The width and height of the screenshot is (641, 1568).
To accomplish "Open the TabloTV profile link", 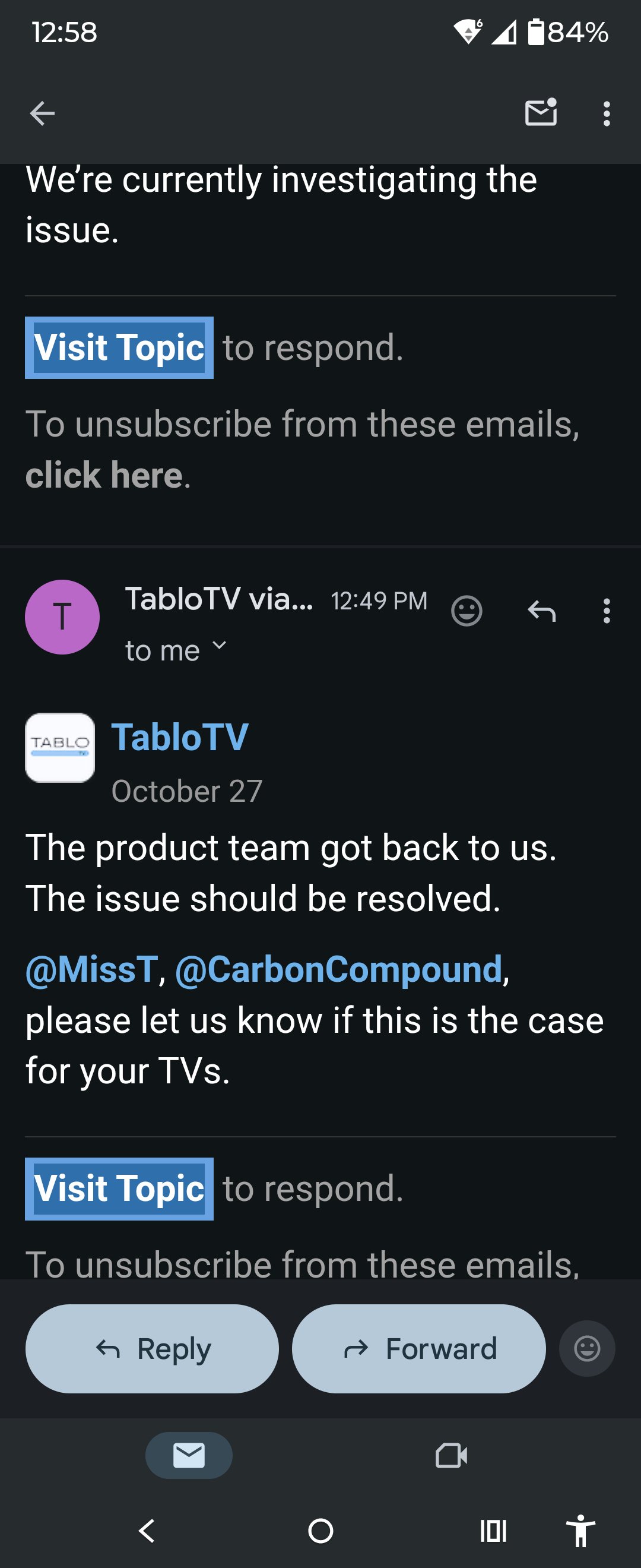I will pyautogui.click(x=180, y=737).
